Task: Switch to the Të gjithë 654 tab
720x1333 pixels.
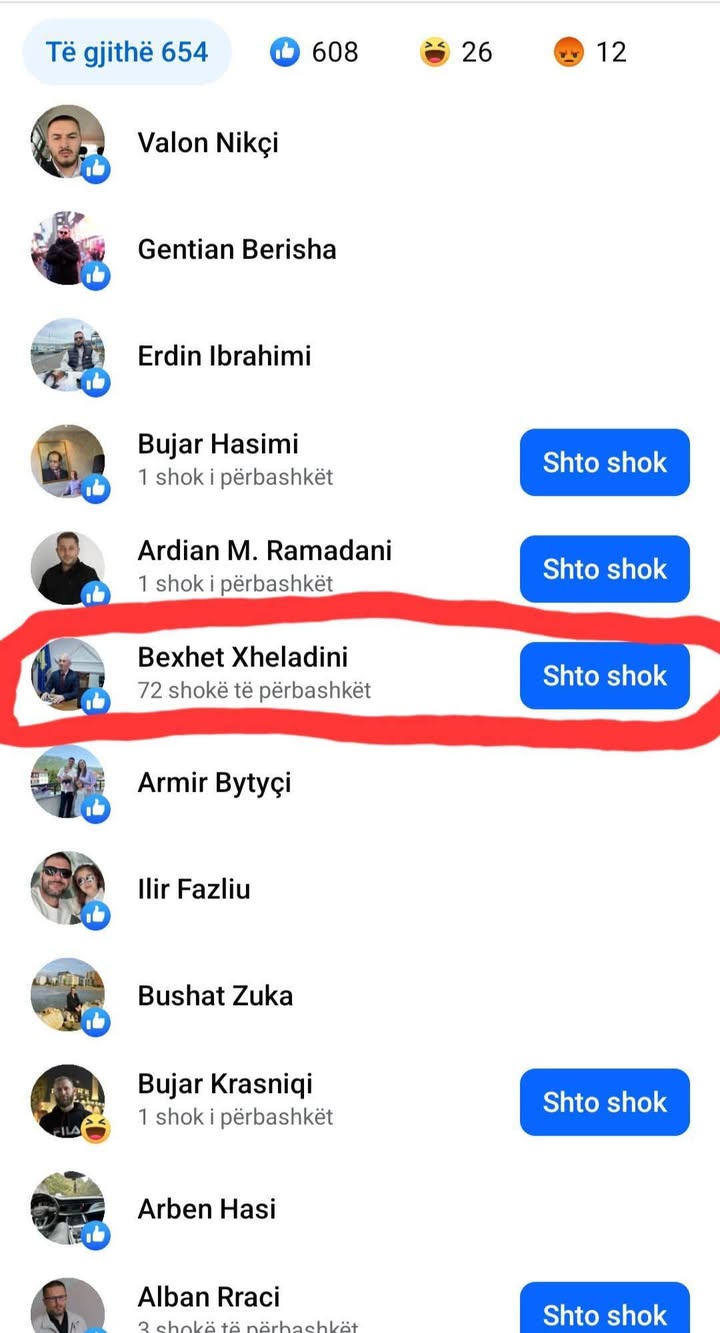Action: click(127, 52)
